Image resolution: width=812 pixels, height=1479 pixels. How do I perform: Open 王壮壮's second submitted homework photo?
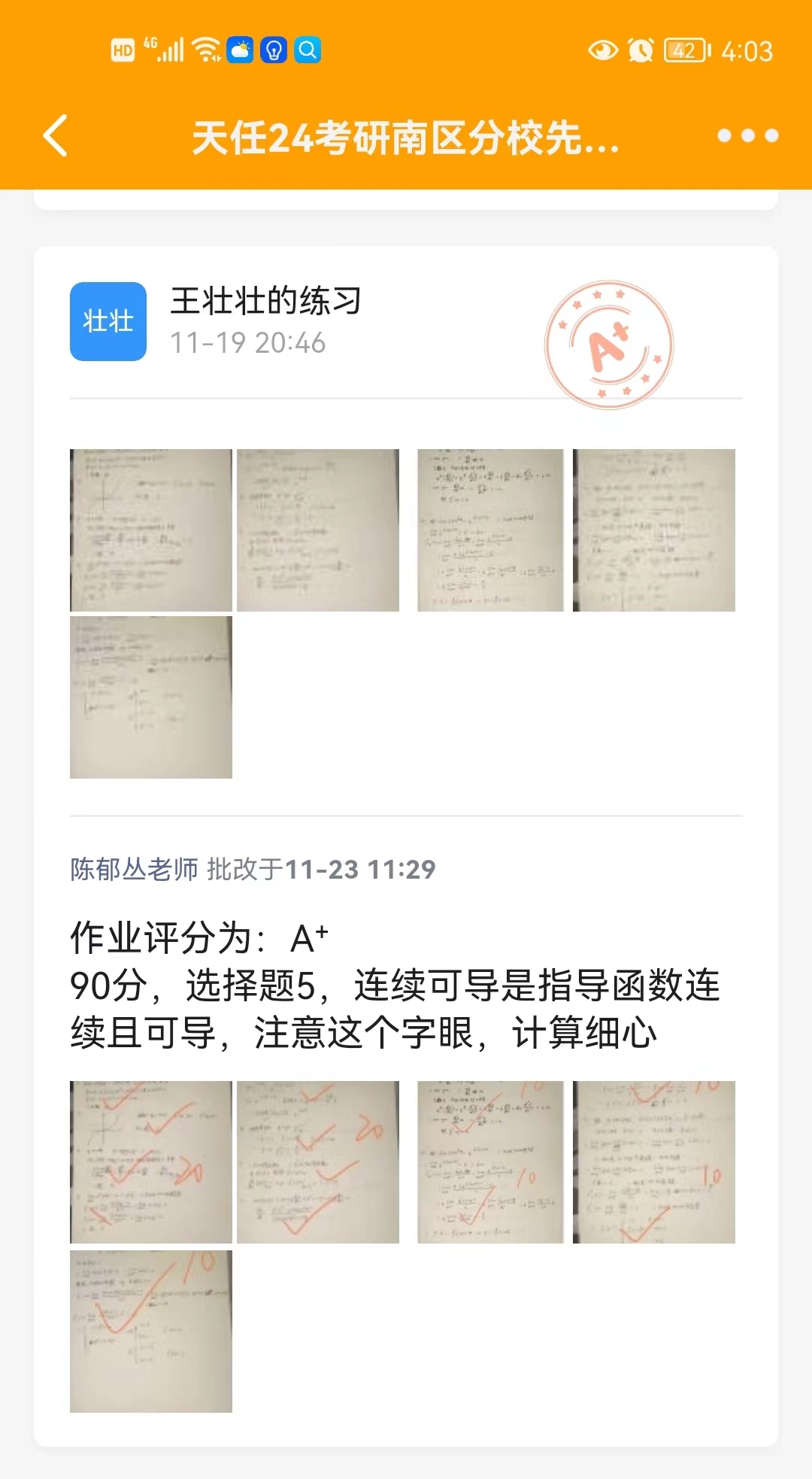[318, 530]
